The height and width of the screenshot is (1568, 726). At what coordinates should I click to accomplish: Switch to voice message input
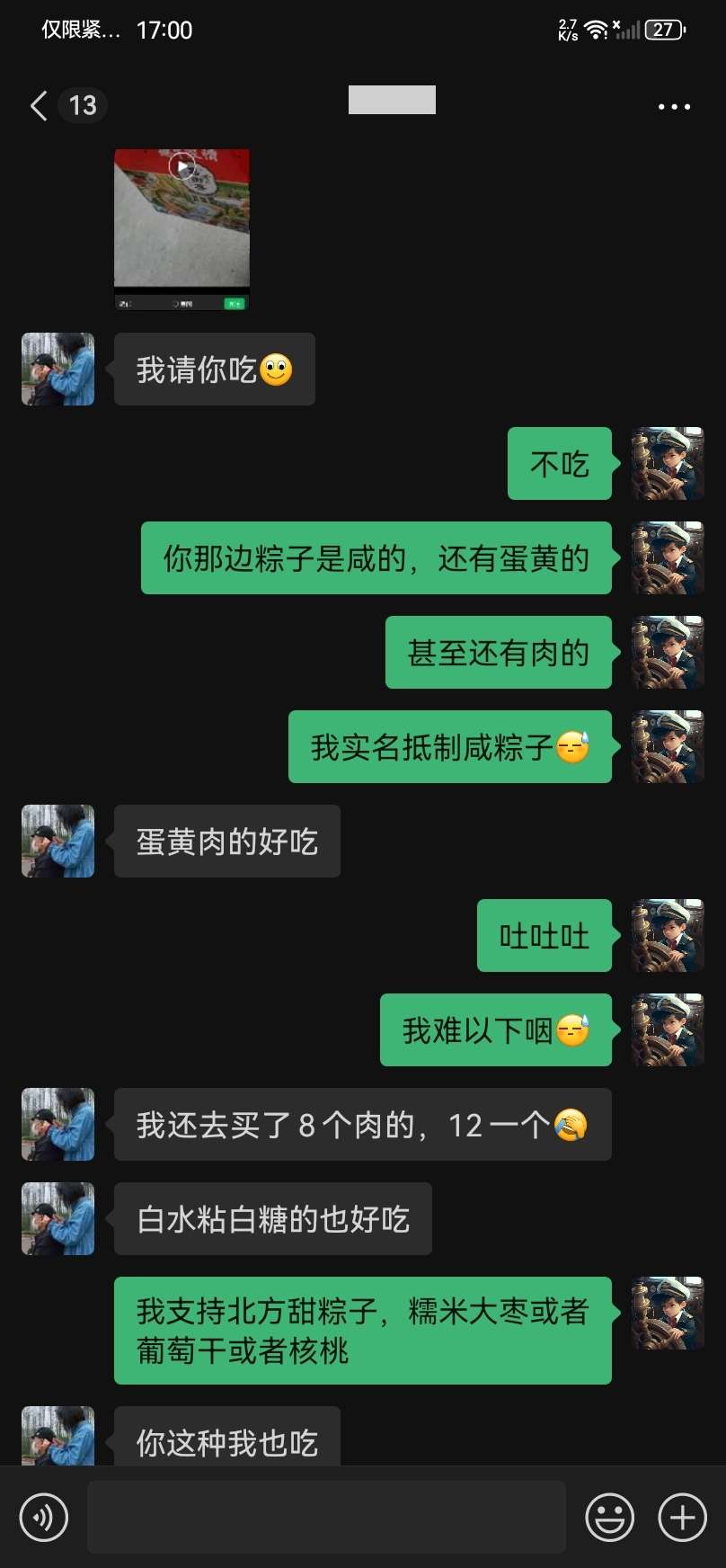(x=43, y=1518)
